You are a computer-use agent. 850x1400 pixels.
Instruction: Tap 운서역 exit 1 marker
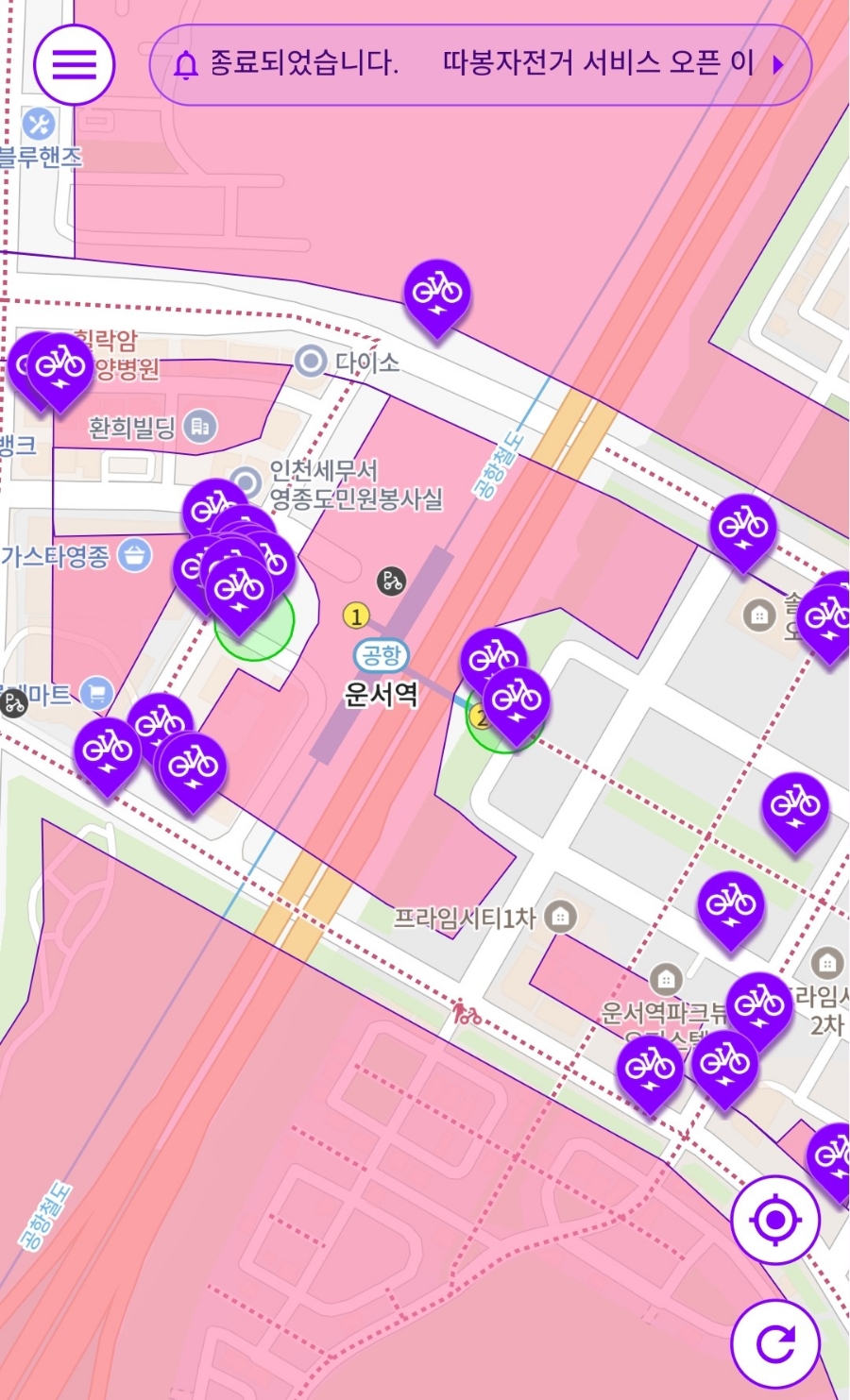click(x=356, y=616)
